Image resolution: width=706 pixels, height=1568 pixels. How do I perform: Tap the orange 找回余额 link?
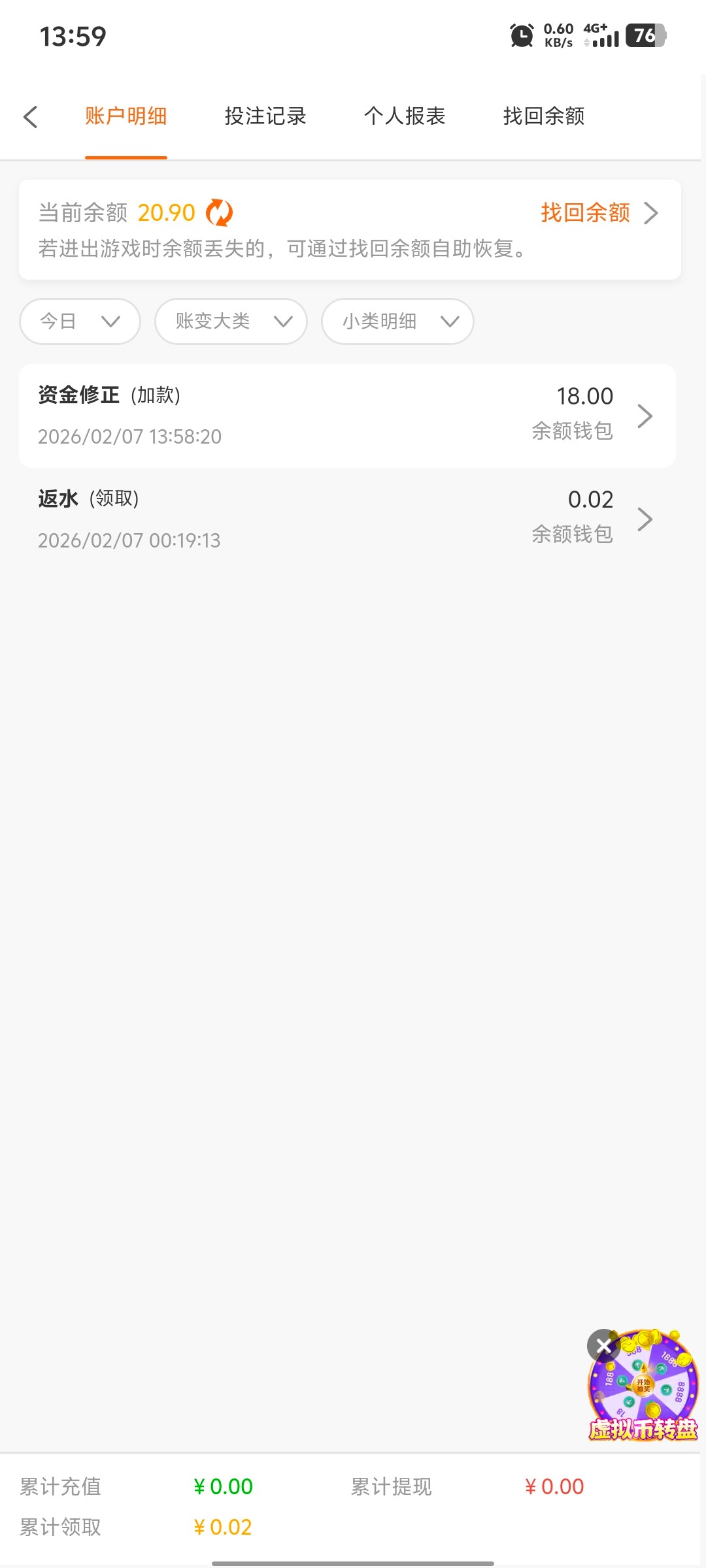click(x=597, y=213)
